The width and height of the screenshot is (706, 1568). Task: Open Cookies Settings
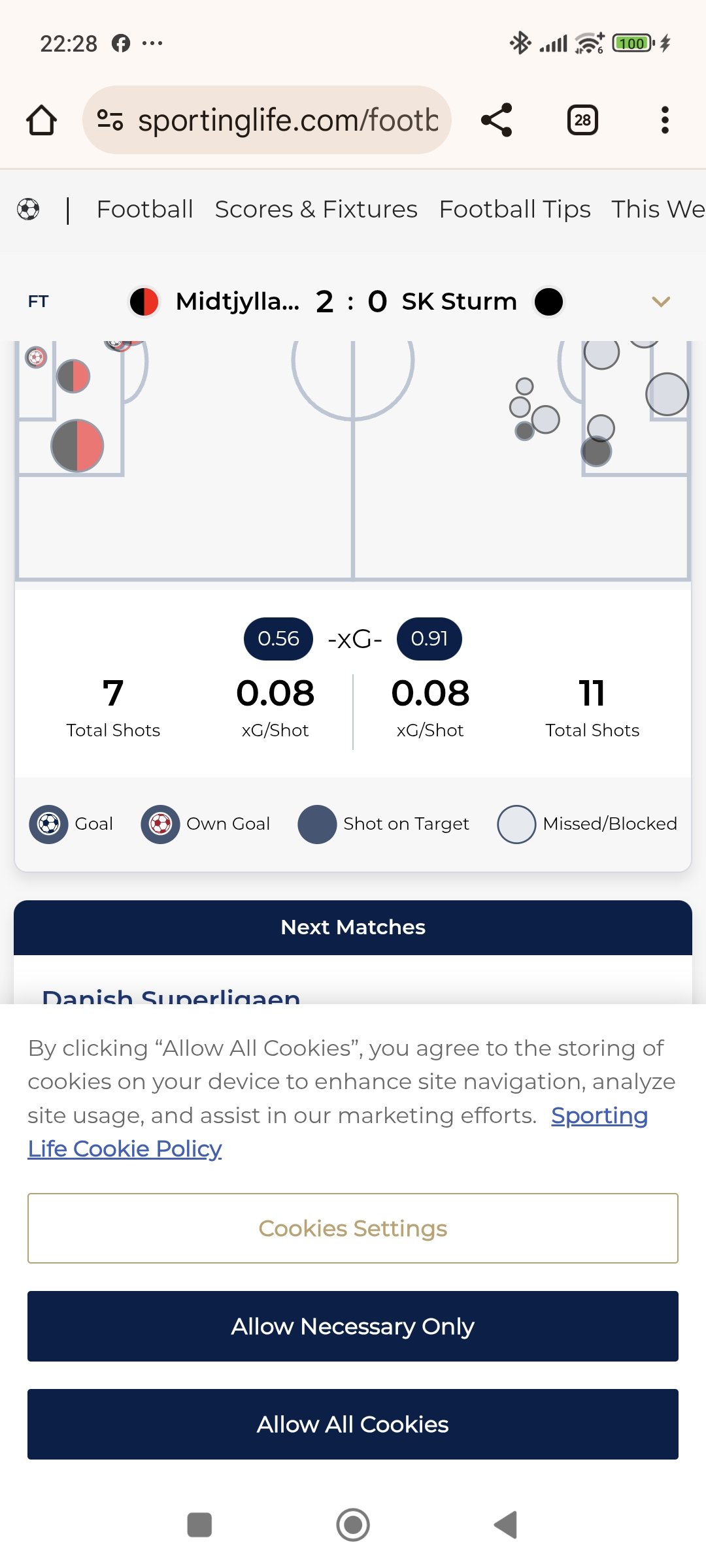pyautogui.click(x=353, y=1228)
